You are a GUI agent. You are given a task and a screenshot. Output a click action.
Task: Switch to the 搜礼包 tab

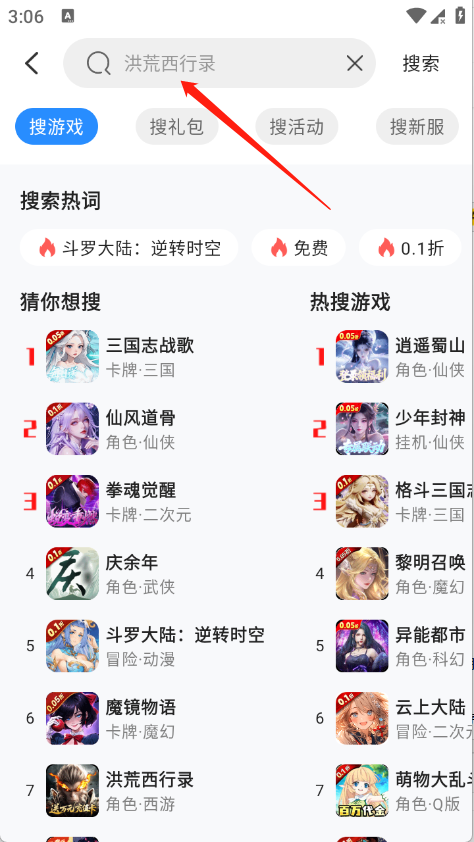pyautogui.click(x=177, y=127)
